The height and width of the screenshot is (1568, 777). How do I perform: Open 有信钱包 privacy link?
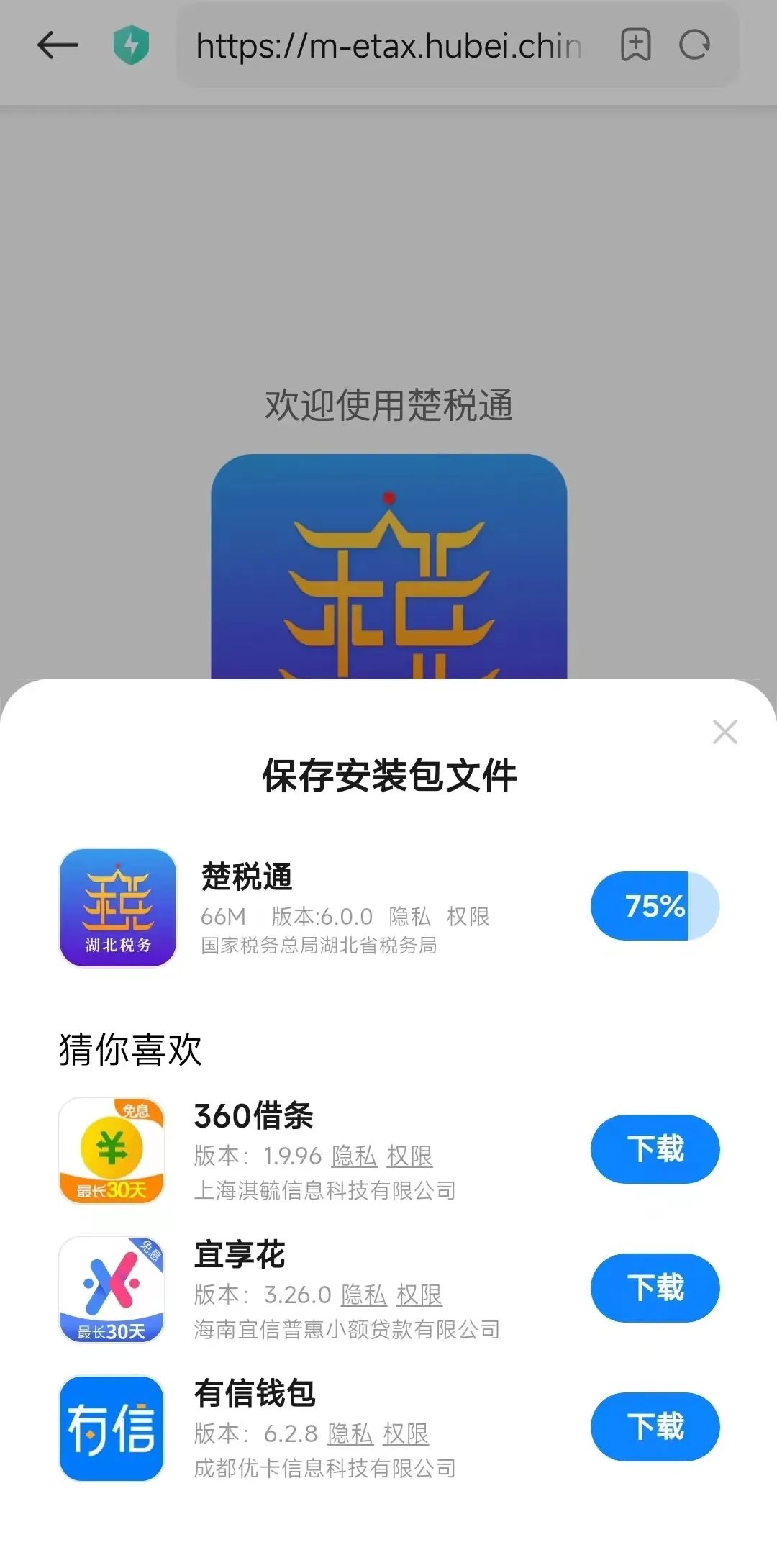tap(350, 1433)
